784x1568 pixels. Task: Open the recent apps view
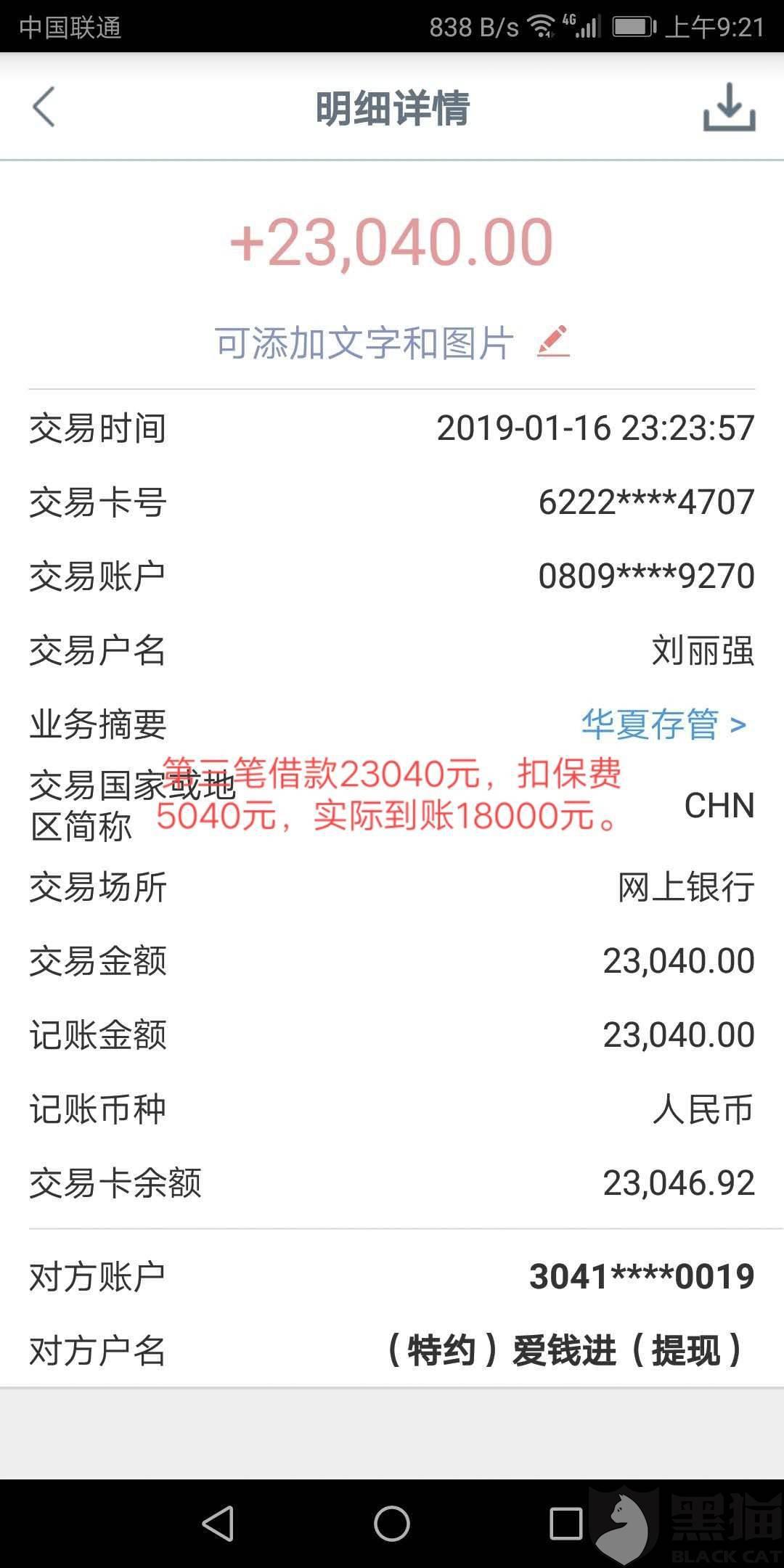click(x=565, y=1523)
